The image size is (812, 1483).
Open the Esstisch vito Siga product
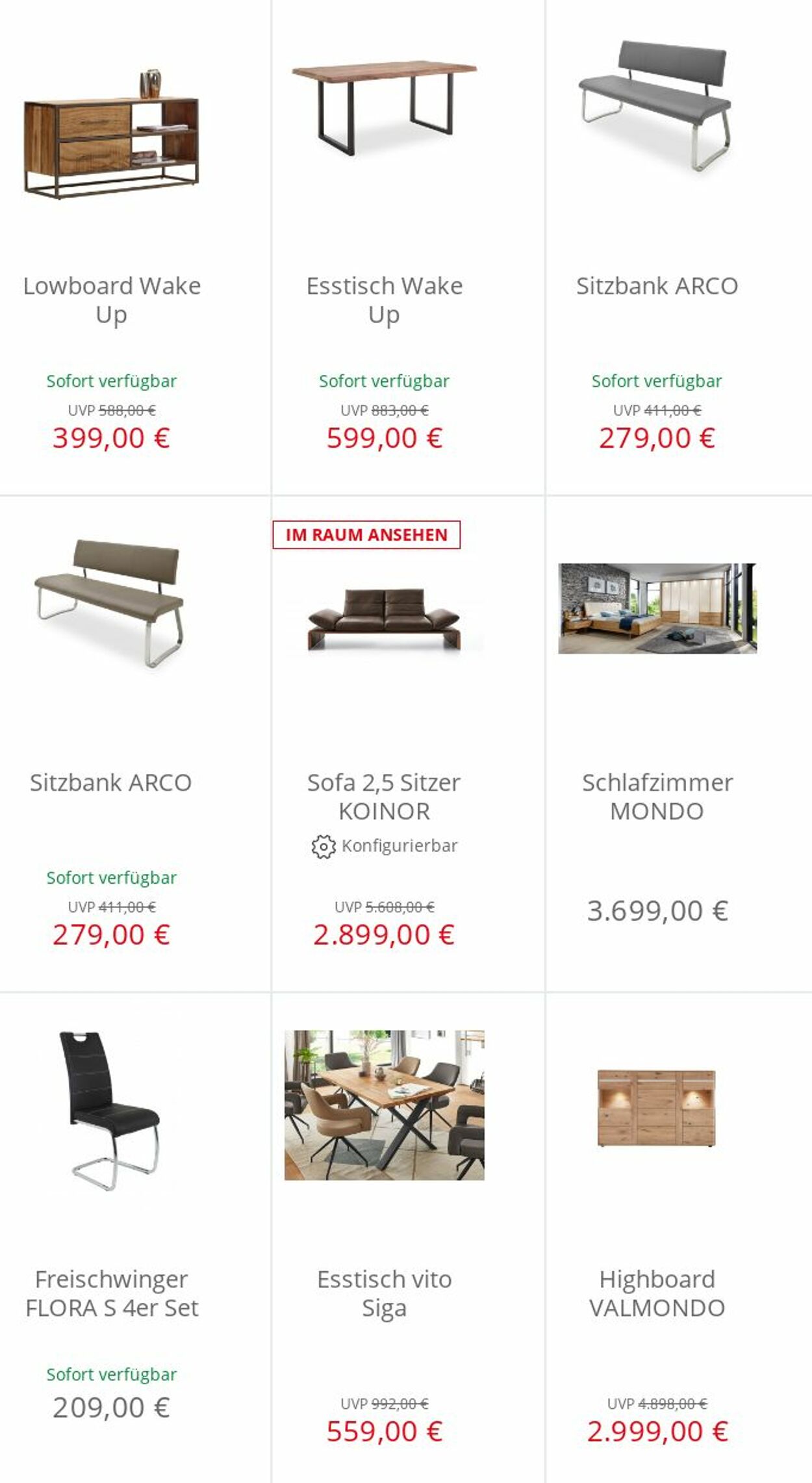[384, 1293]
